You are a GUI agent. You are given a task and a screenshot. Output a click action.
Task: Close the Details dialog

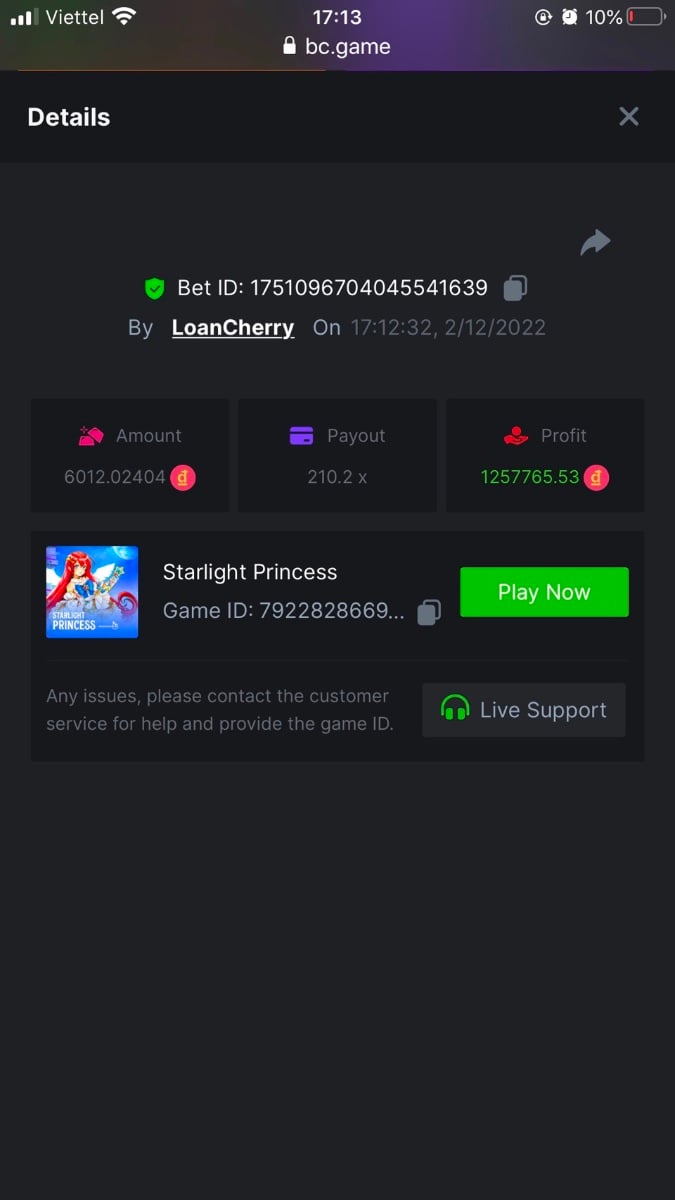628,117
